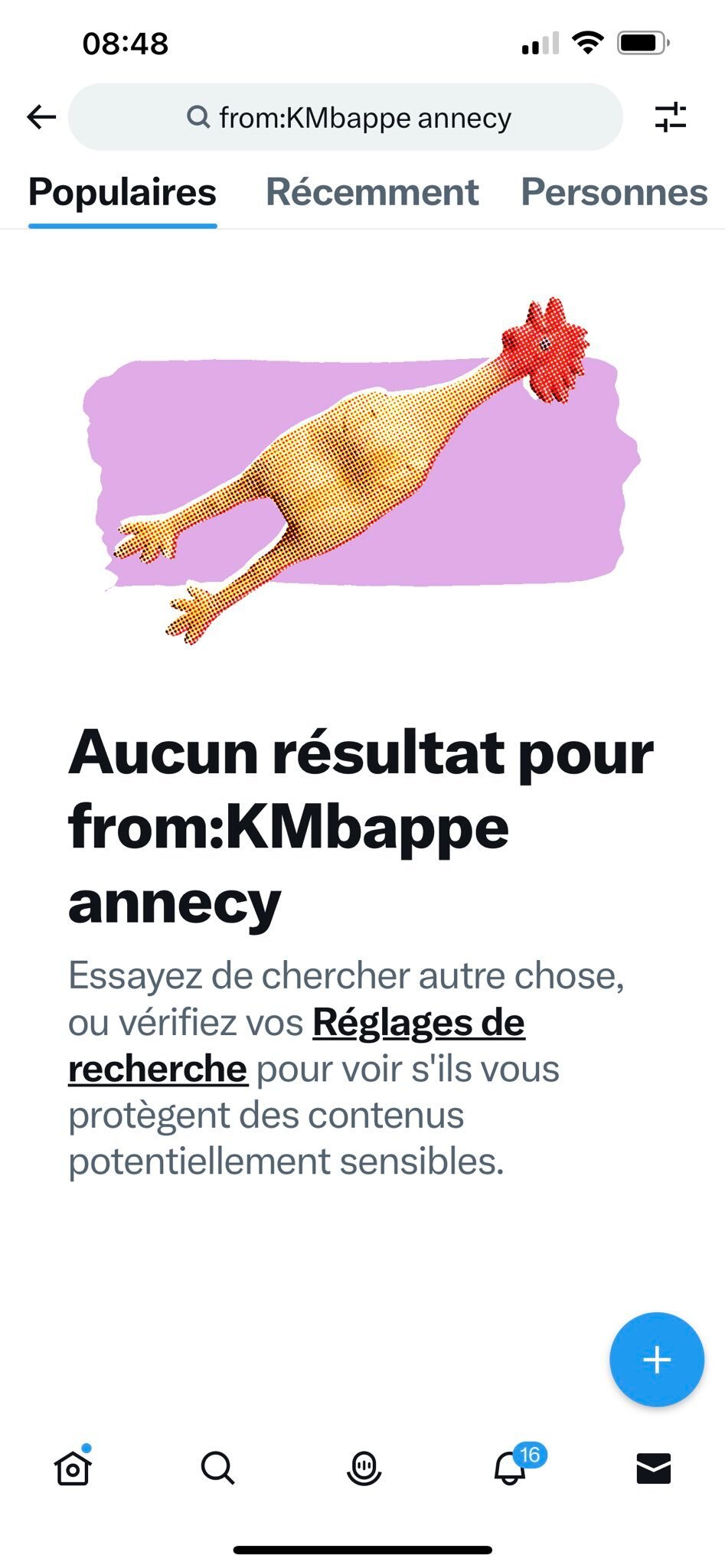Open direct messages envelope
Viewport: 725px width, 1568px height.
pos(654,1468)
